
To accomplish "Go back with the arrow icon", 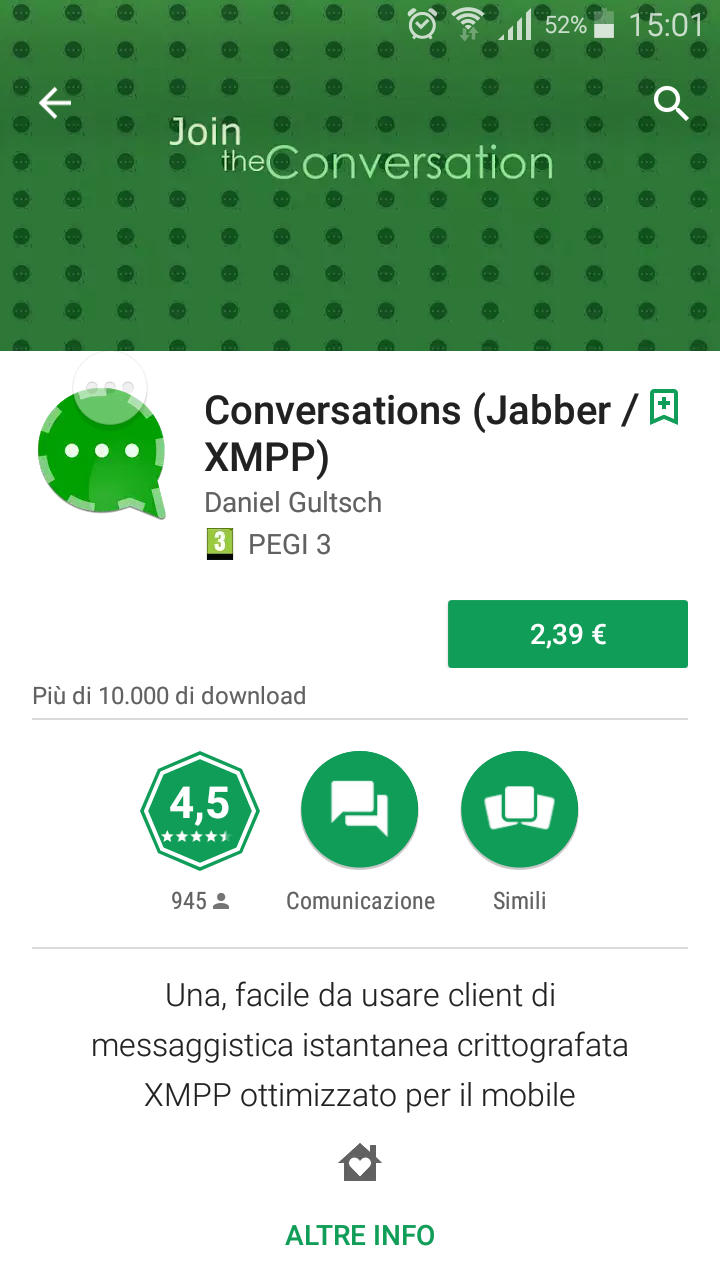I will pos(55,103).
